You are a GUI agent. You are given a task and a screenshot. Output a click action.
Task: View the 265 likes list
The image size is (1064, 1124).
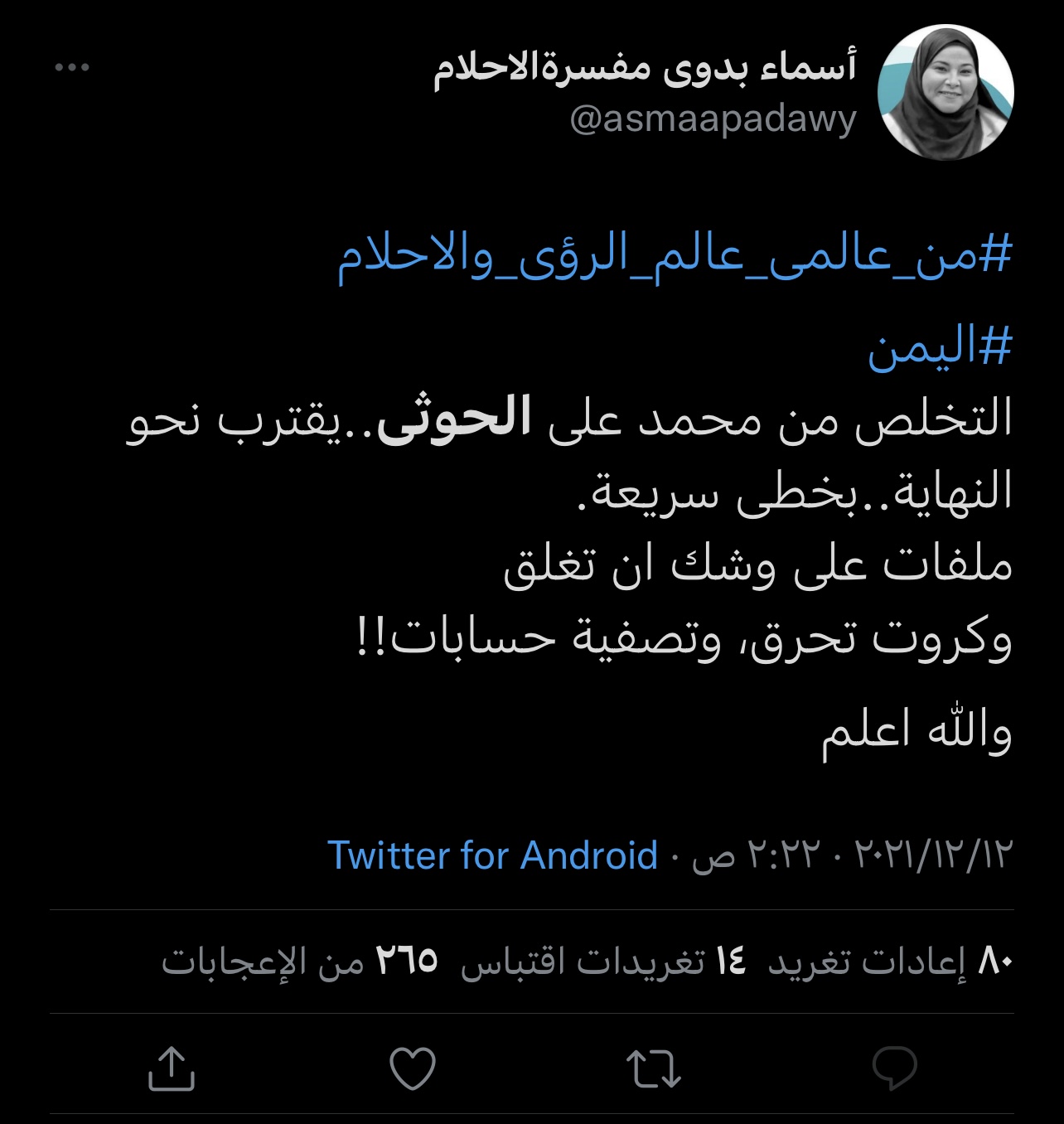(300, 962)
